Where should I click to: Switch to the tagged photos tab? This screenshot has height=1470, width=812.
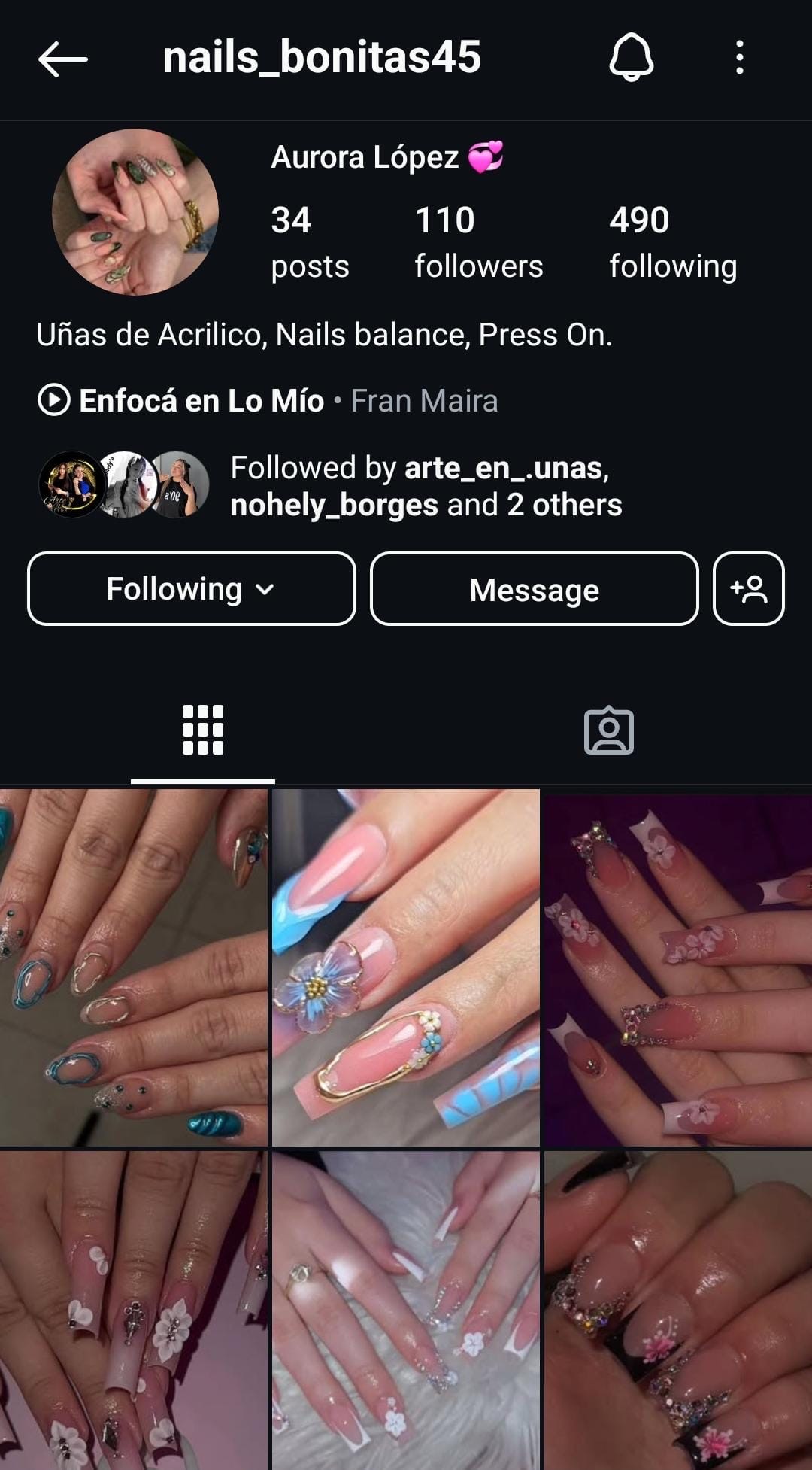point(609,730)
